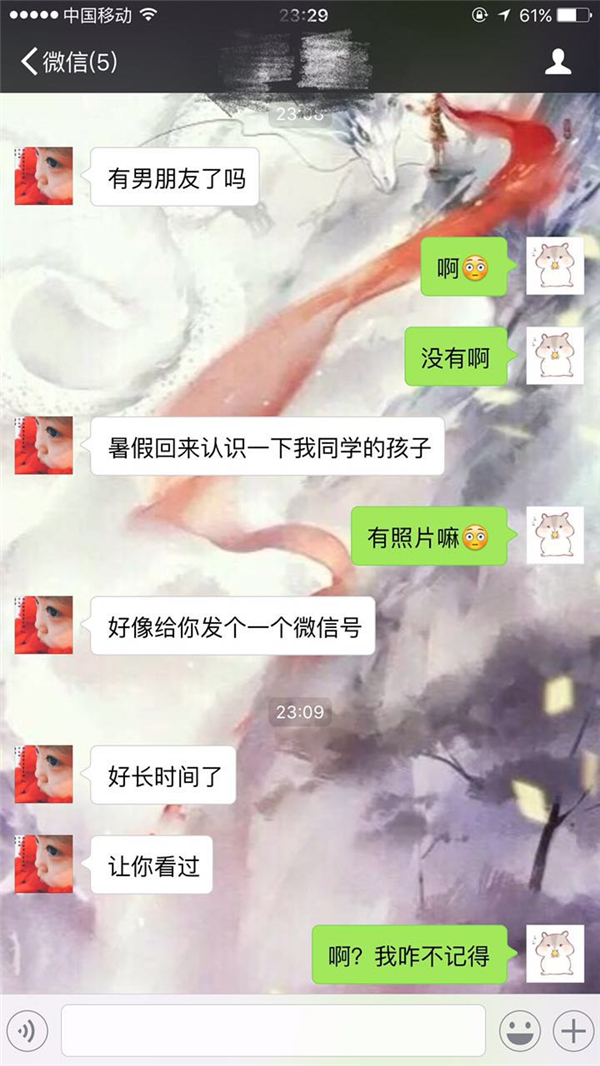This screenshot has width=600, height=1066.
Task: Open the plus attachment menu
Action: tap(573, 1030)
